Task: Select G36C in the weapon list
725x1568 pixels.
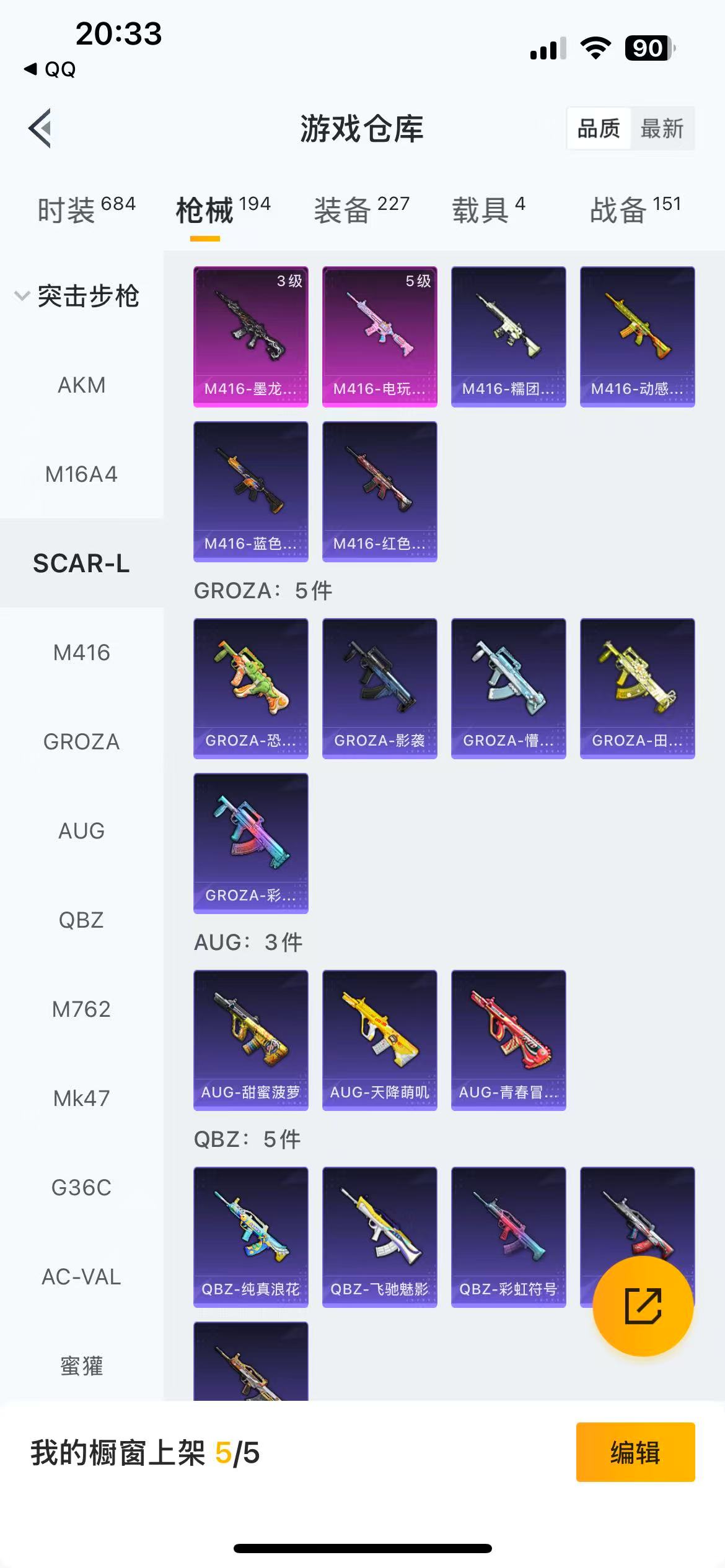Action: point(81,1188)
